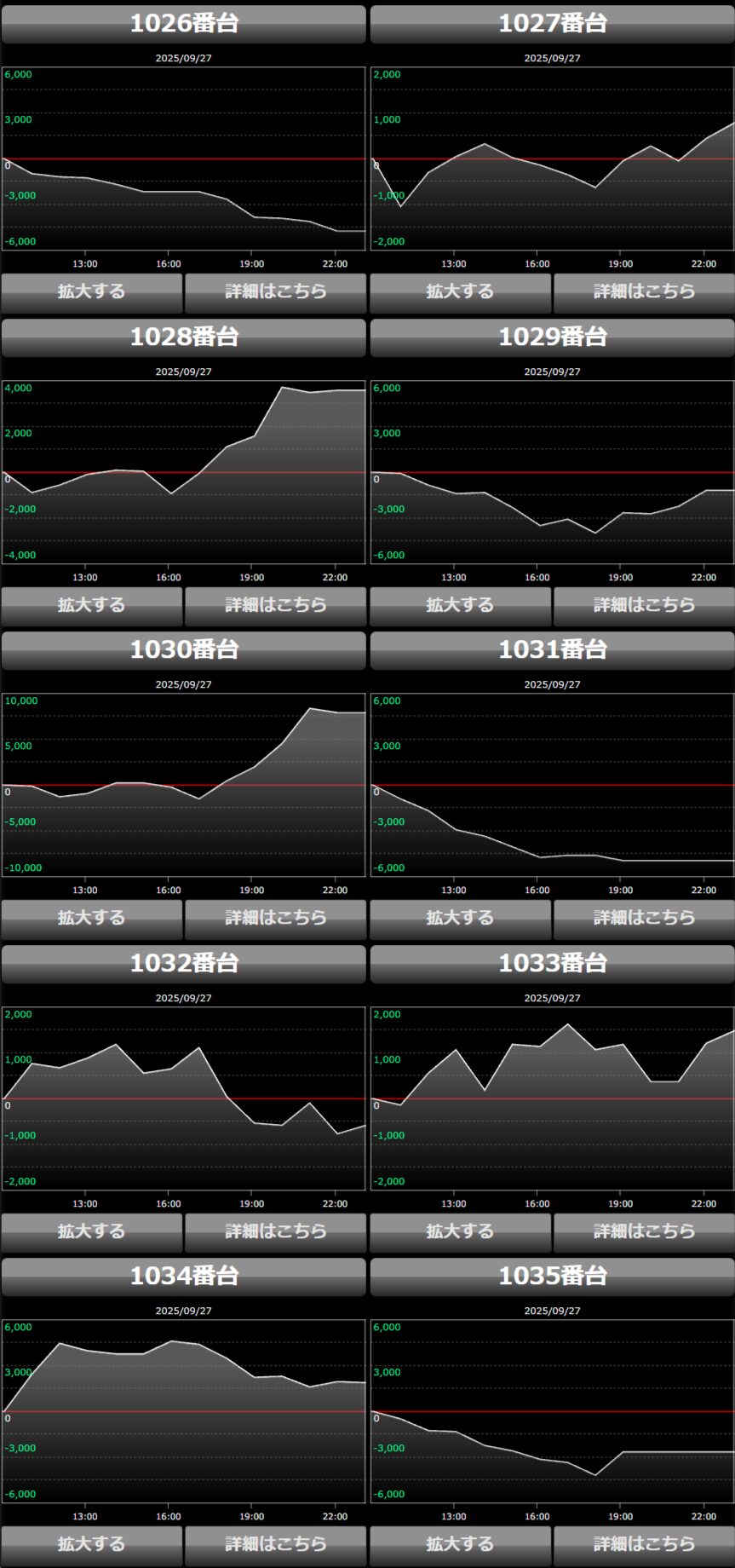735x1568 pixels.
Task: Tap 拡大する for machine 1026
Action: [x=91, y=291]
